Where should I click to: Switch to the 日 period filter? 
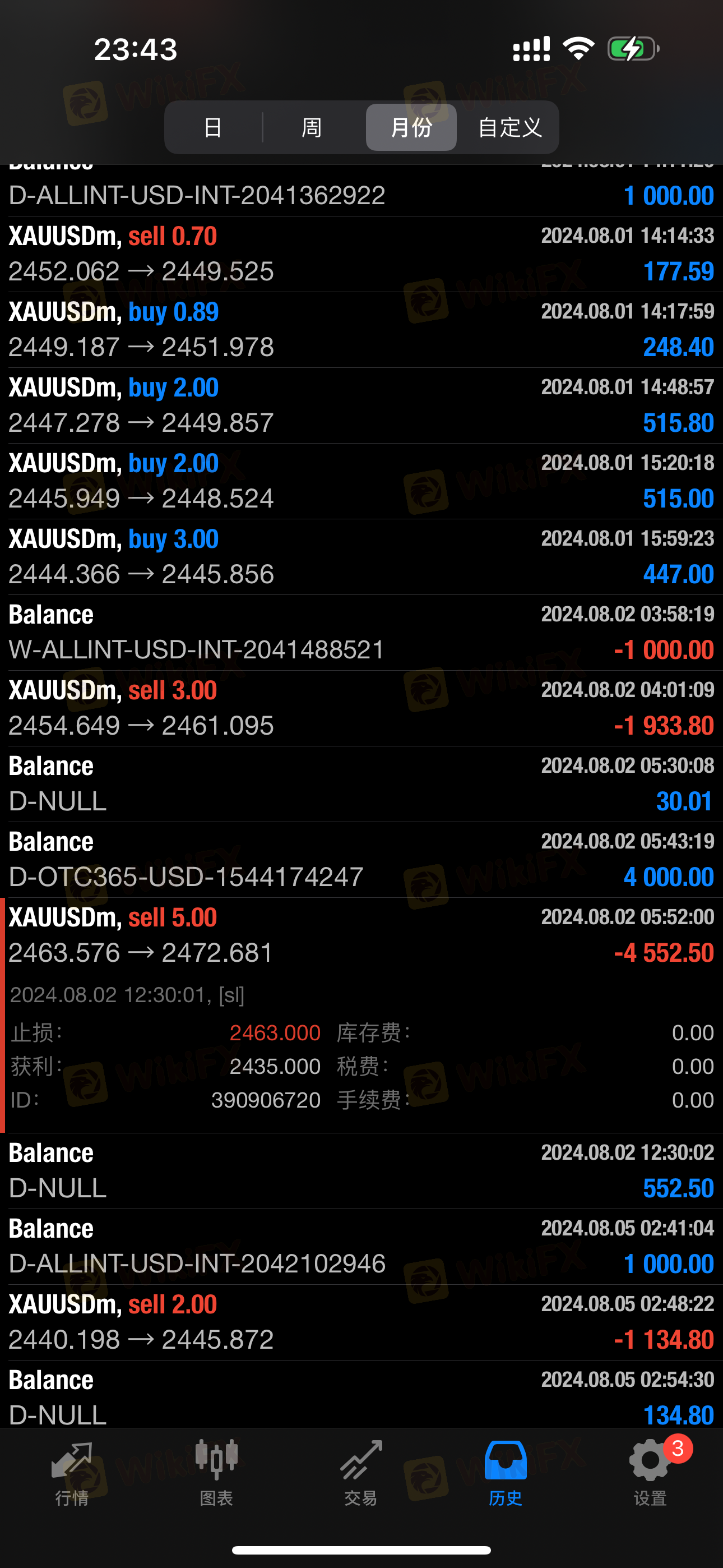coord(213,127)
